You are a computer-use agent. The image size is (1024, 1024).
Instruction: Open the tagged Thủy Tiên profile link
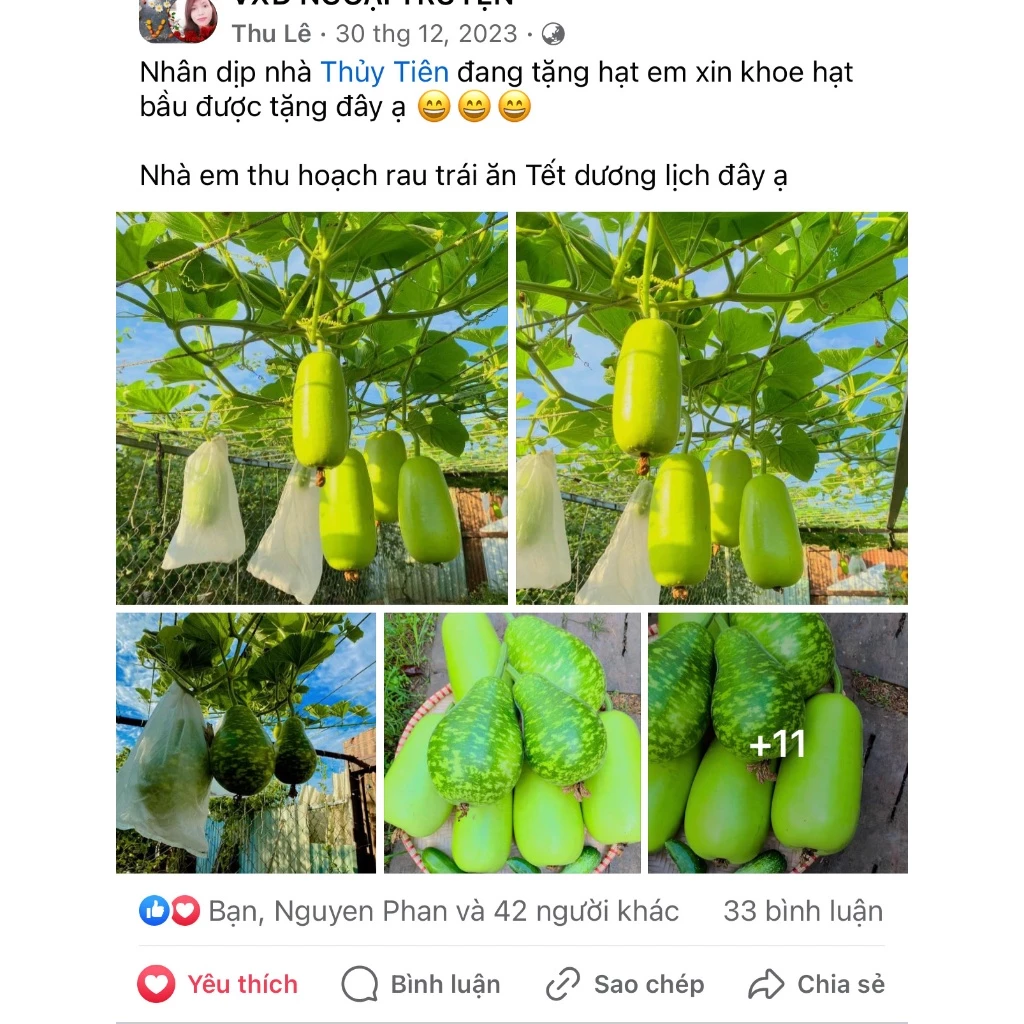[384, 72]
